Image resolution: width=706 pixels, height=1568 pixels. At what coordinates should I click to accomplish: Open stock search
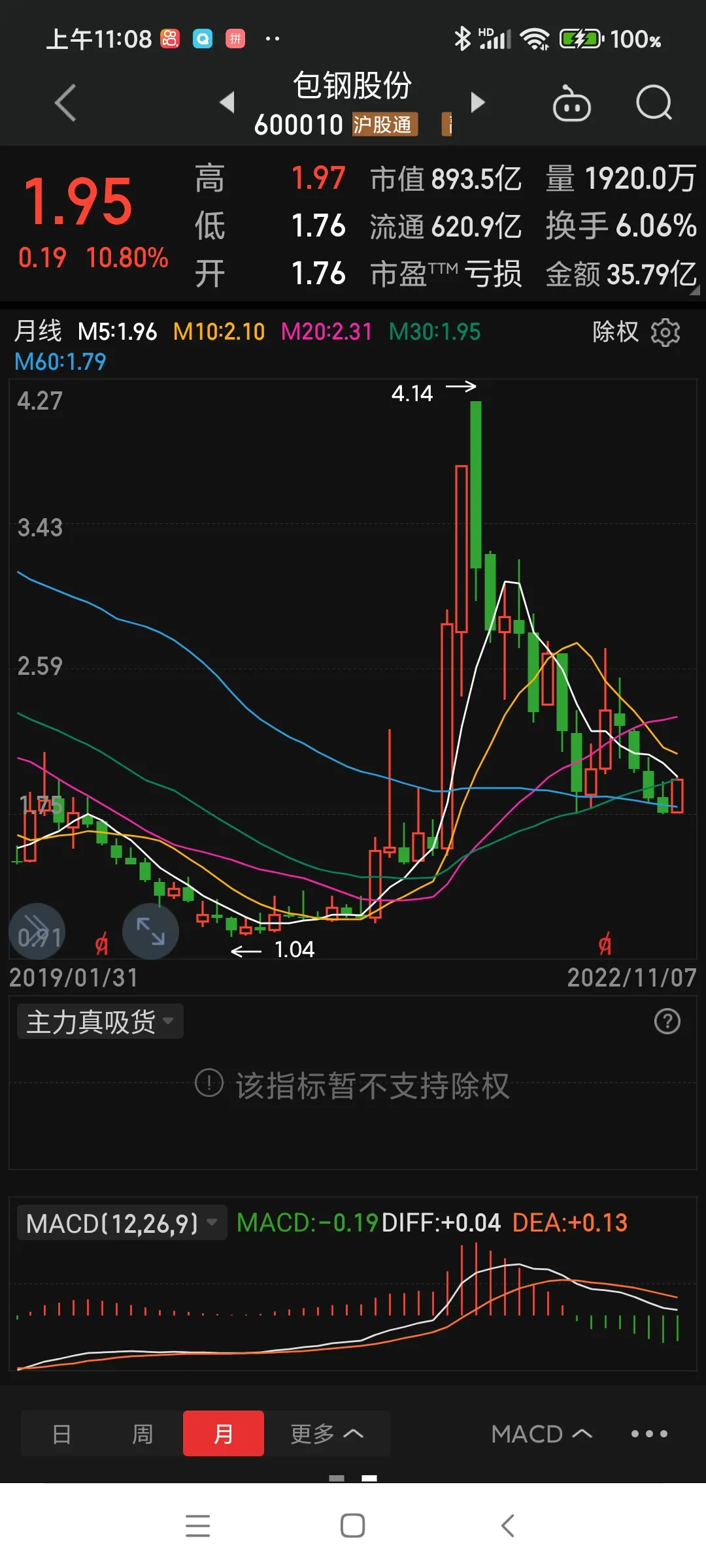(654, 103)
